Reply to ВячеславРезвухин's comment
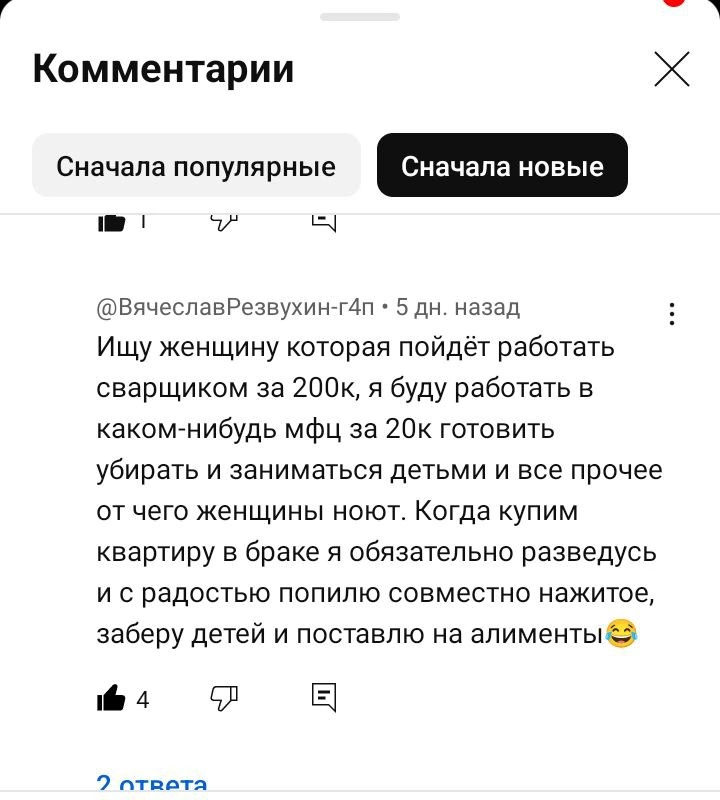Viewport: 720px width, 800px height. coord(323,697)
